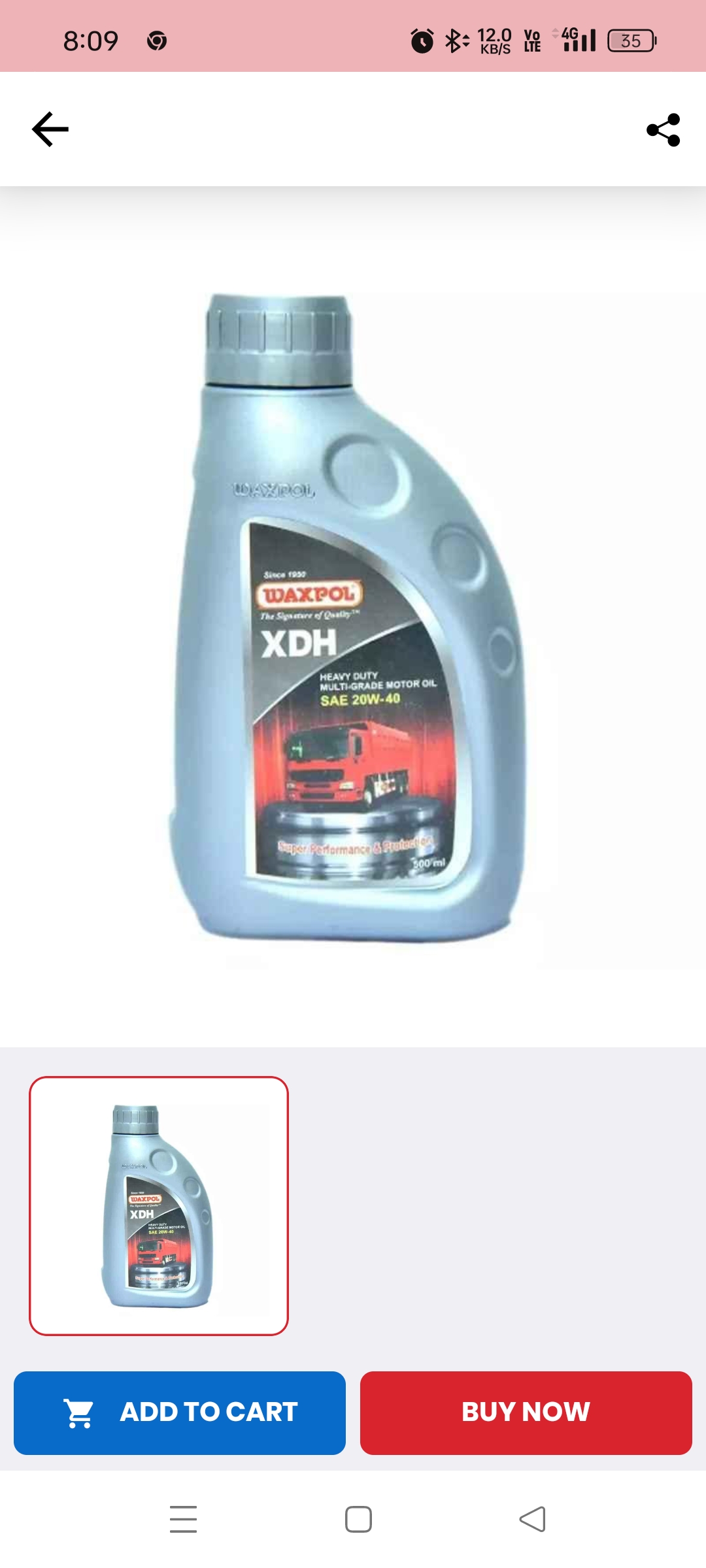Share this Waxpol product
The height and width of the screenshot is (1568, 706).
664,130
